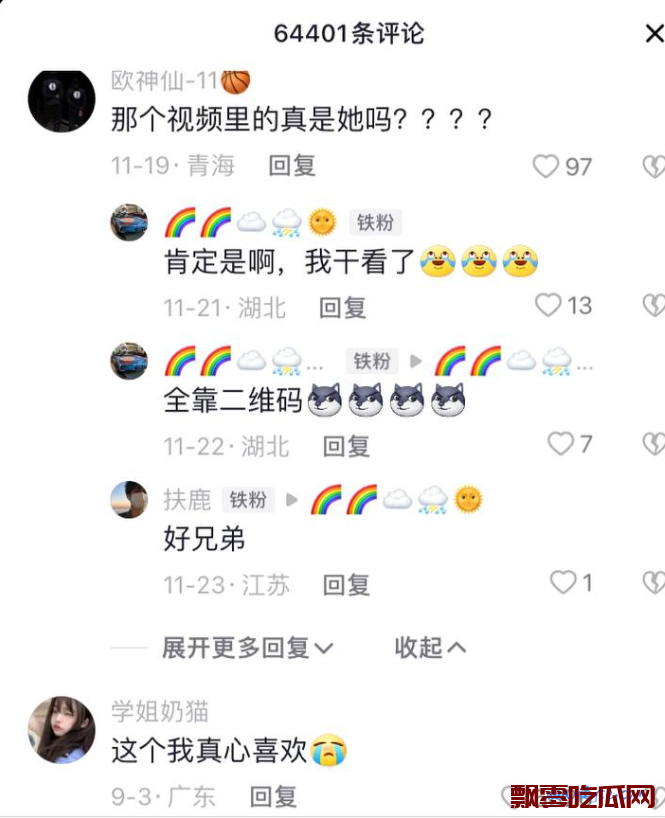Open 扶鹿's profile avatar
This screenshot has width=665, height=818.
click(x=129, y=499)
